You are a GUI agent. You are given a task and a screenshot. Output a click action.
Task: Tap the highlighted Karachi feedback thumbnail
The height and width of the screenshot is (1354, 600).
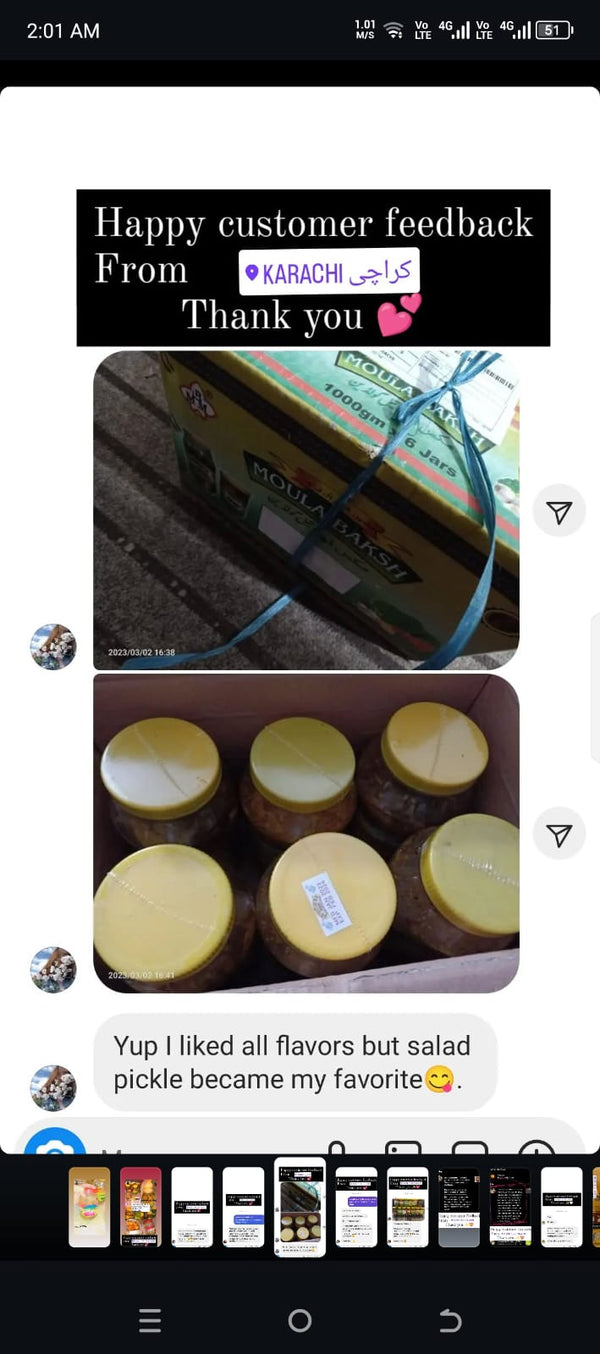[x=300, y=1206]
